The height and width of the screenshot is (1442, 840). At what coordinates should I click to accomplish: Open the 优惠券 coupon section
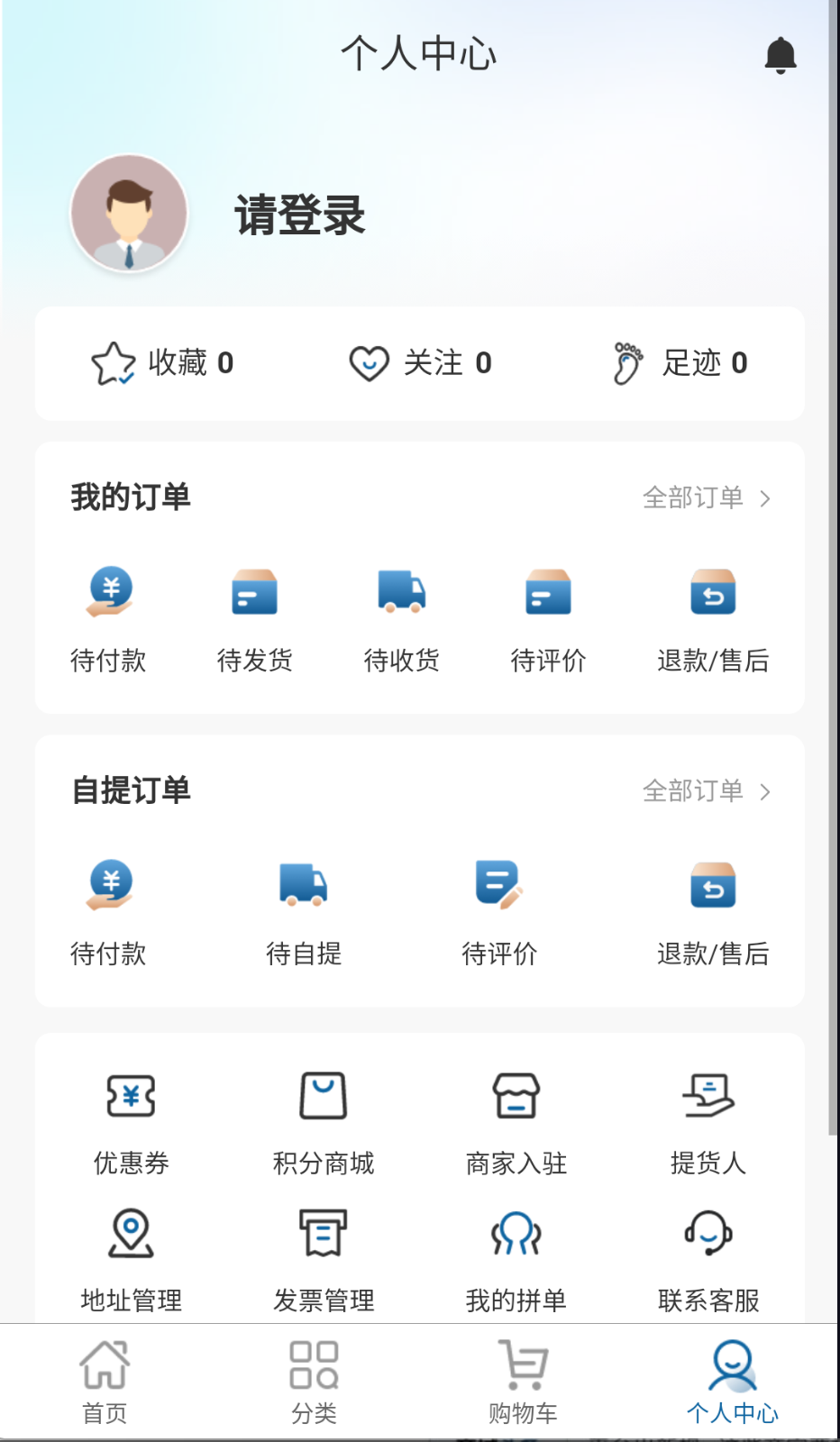pos(130,1120)
